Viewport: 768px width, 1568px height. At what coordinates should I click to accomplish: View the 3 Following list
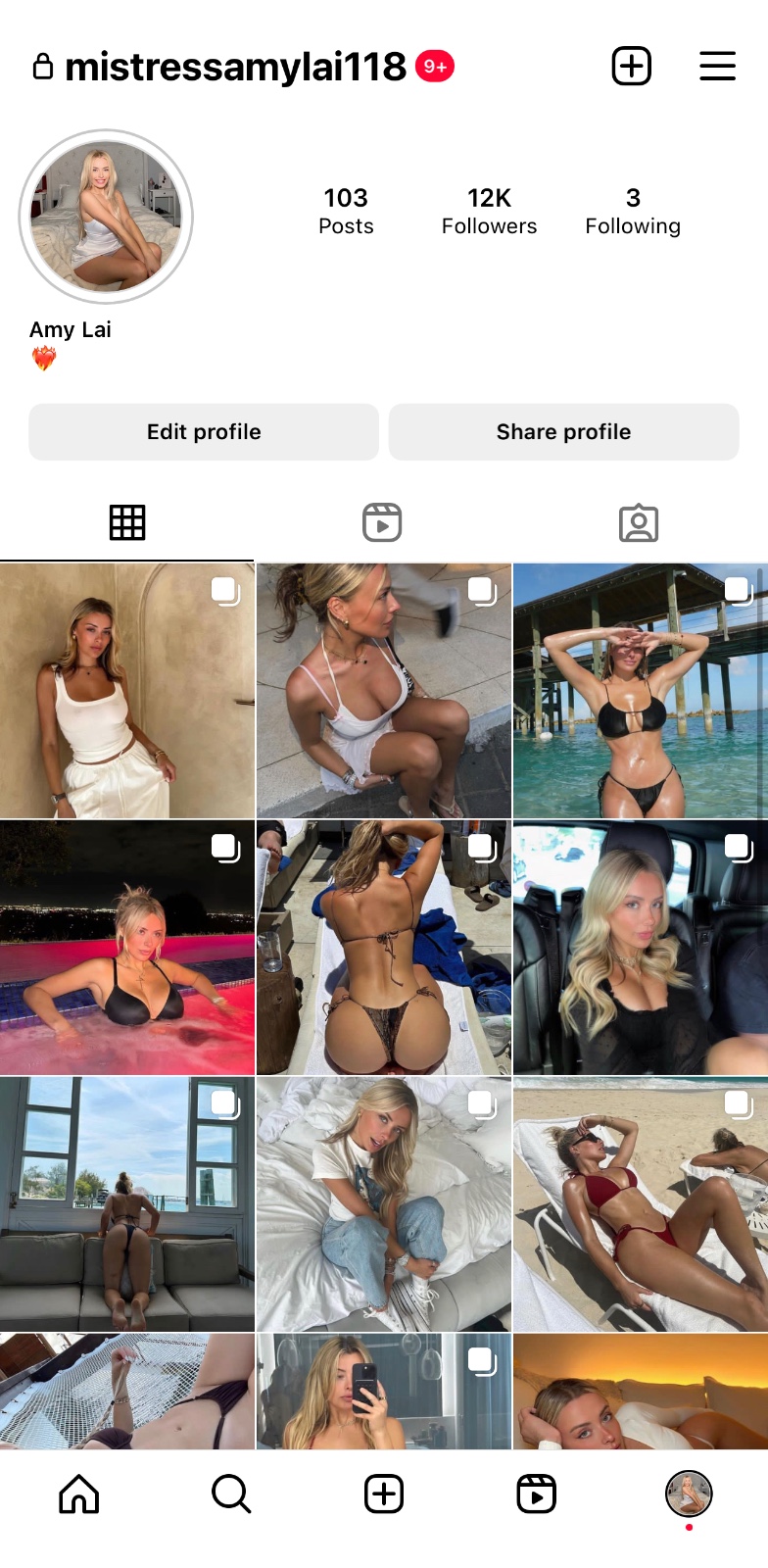pyautogui.click(x=633, y=212)
